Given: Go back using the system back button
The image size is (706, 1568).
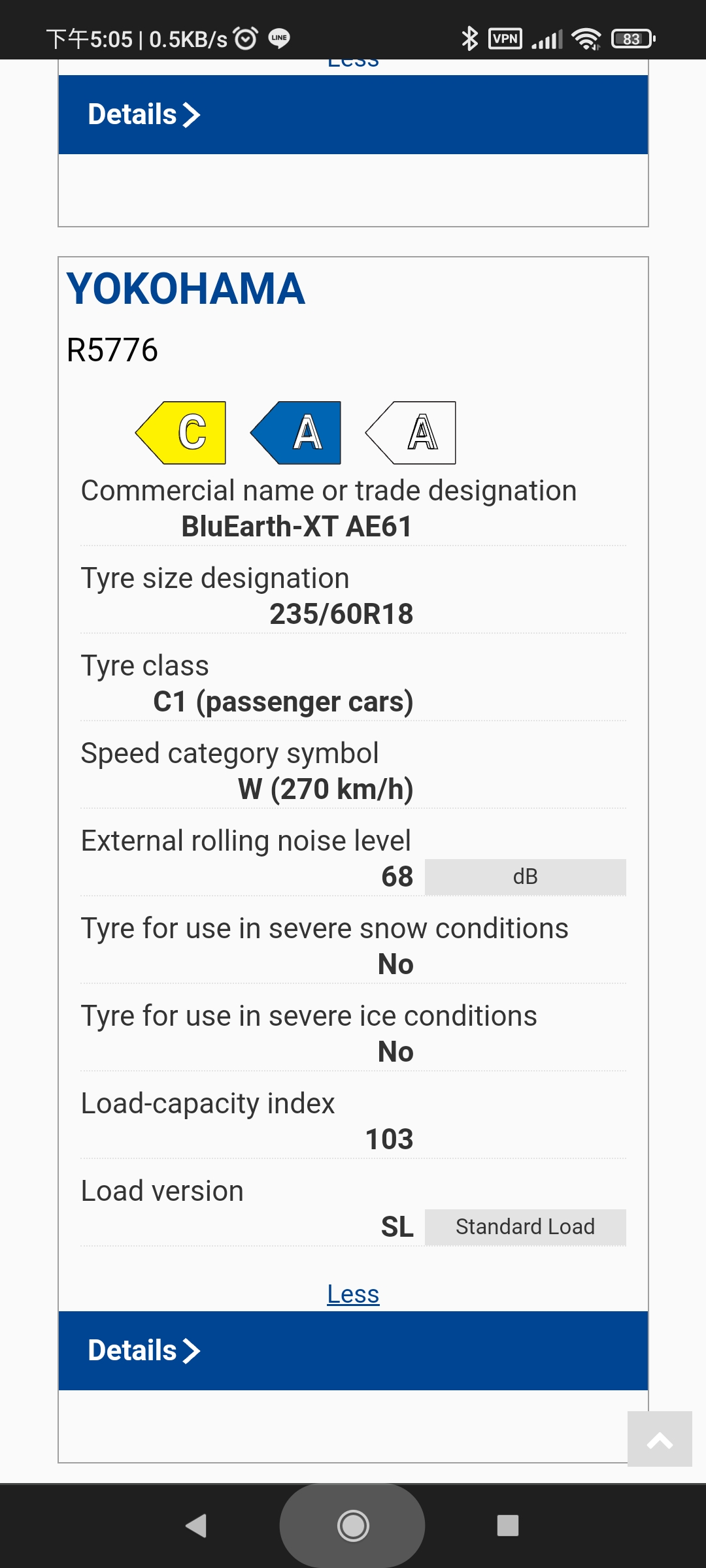Looking at the screenshot, I should pos(196,1526).
